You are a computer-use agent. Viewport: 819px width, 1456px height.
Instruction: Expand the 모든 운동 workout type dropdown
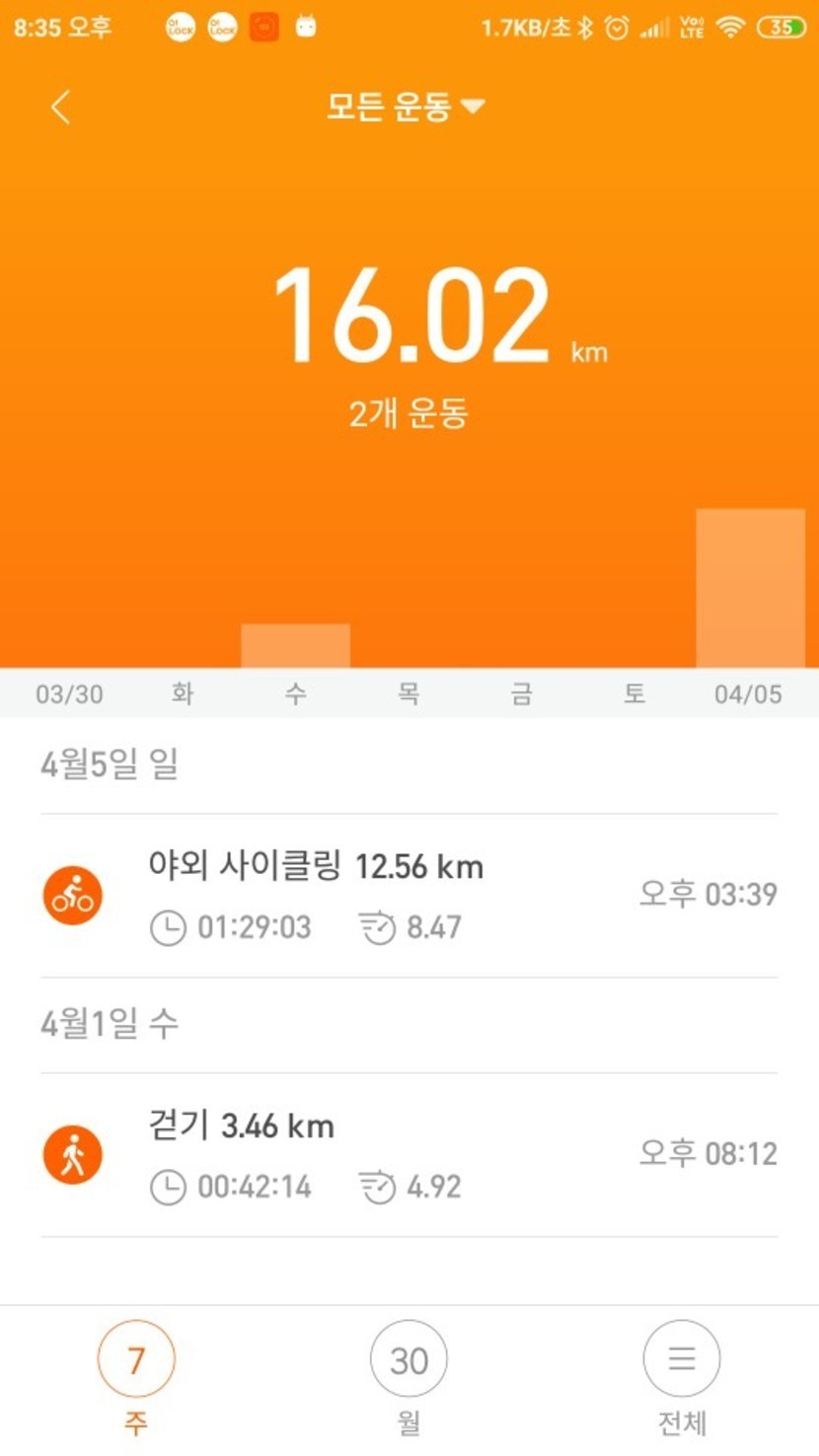pos(406,107)
